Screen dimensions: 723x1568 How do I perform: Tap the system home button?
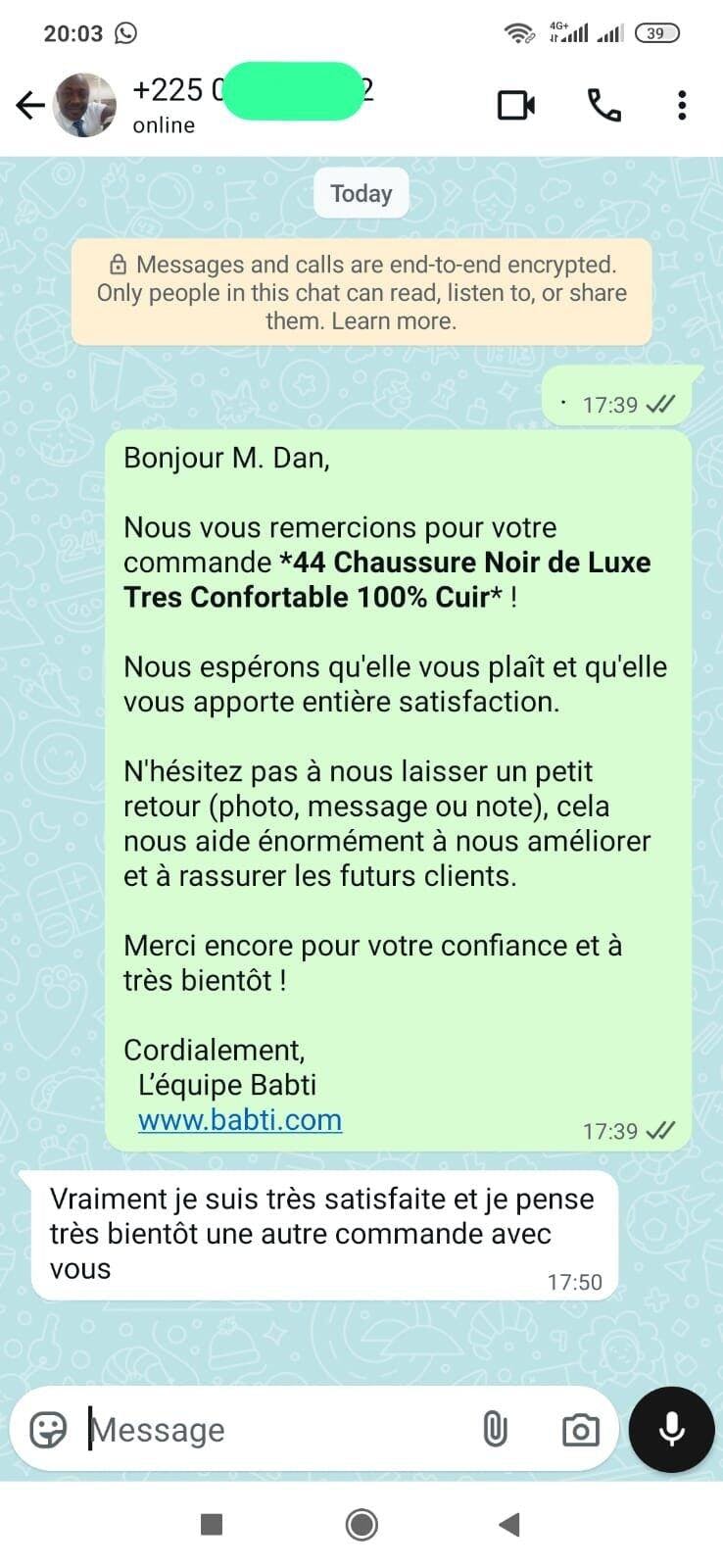pos(361,1524)
